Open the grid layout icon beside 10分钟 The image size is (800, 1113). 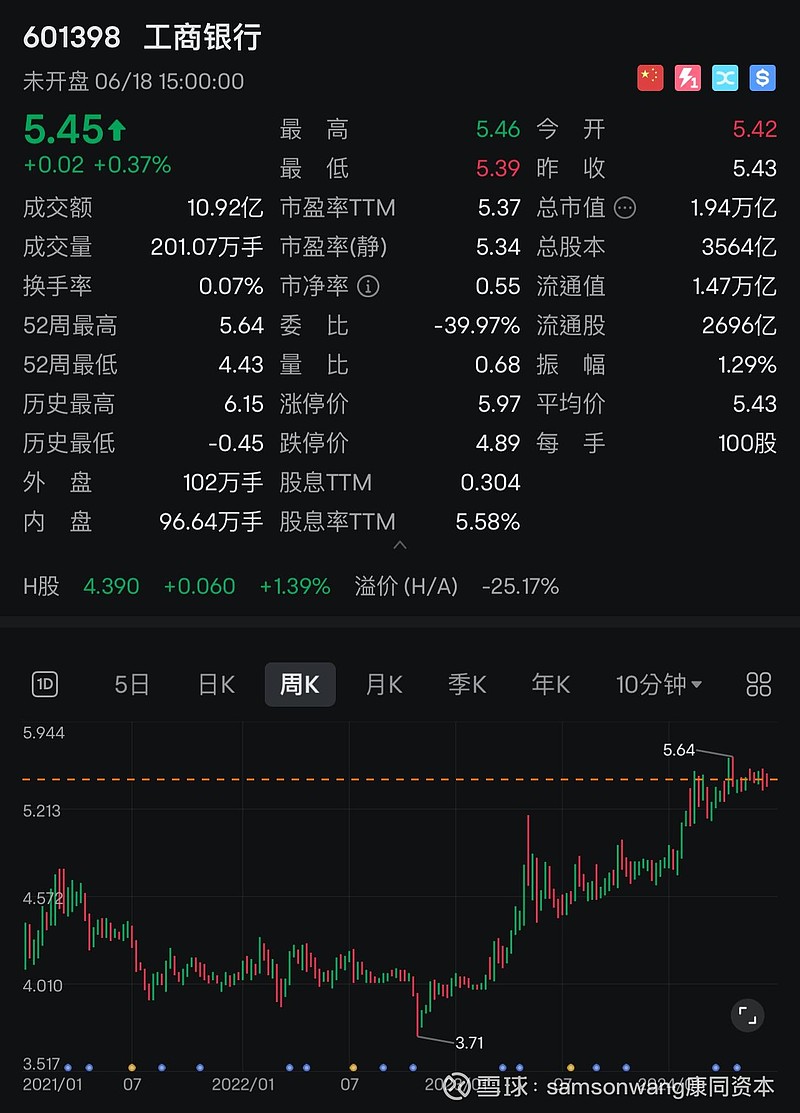tap(758, 684)
